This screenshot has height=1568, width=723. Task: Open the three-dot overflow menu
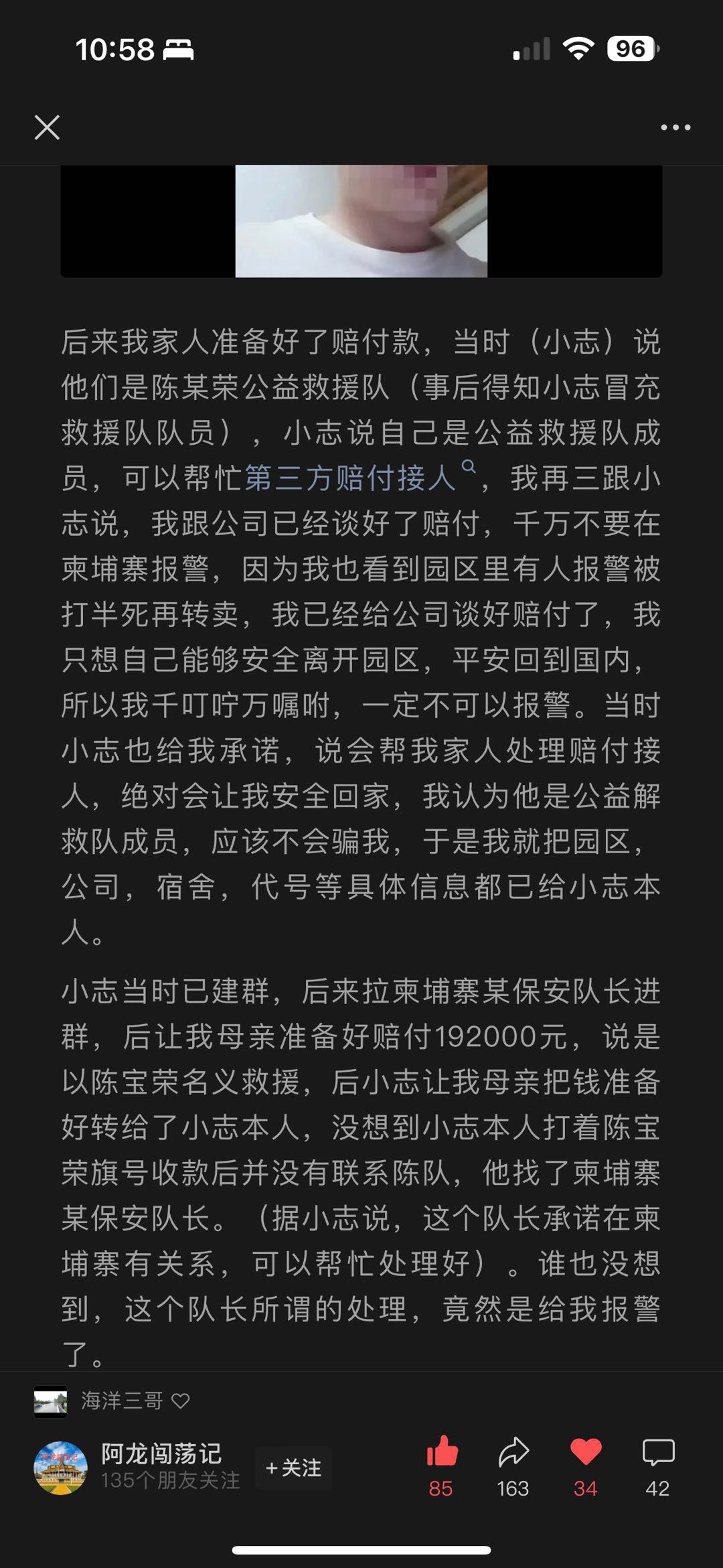675,127
